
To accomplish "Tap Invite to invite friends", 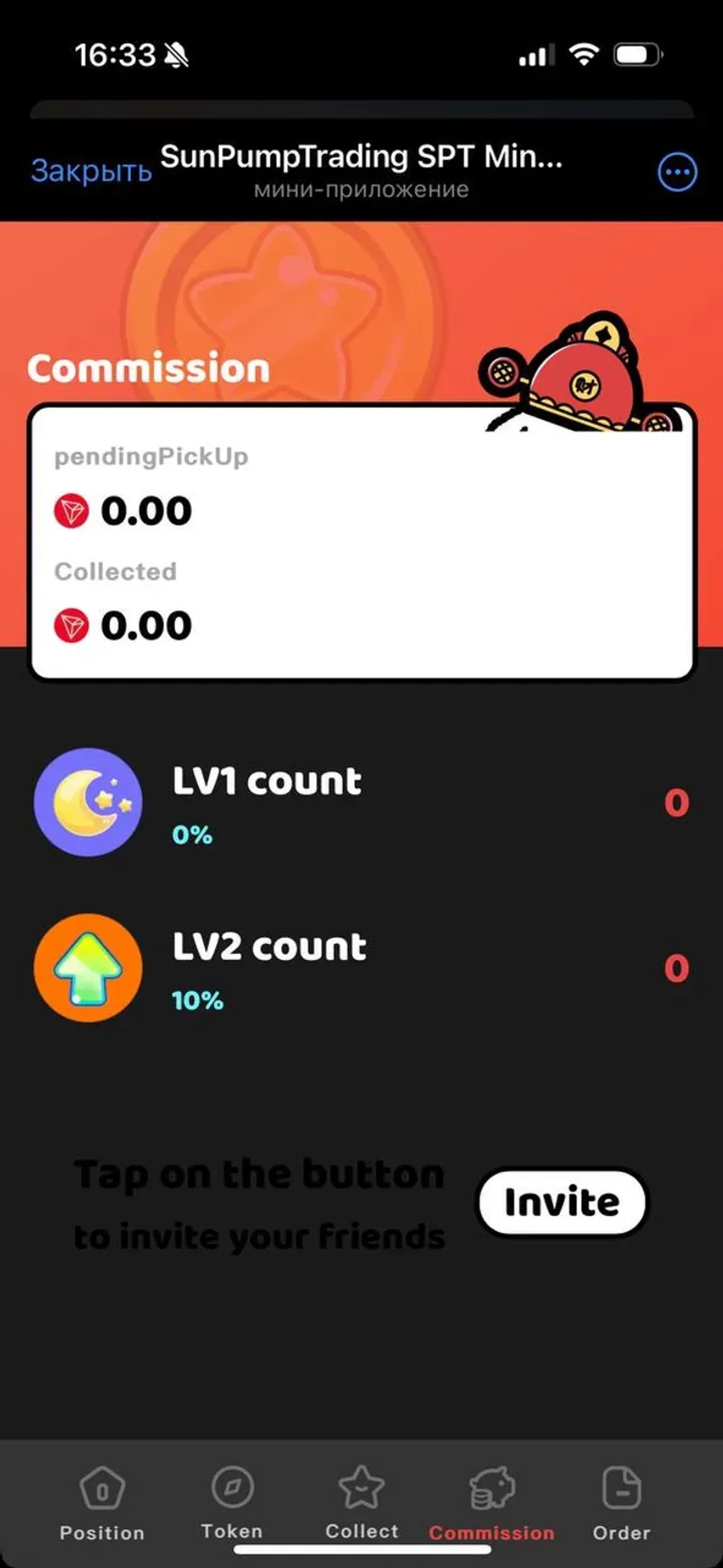I will [562, 1202].
